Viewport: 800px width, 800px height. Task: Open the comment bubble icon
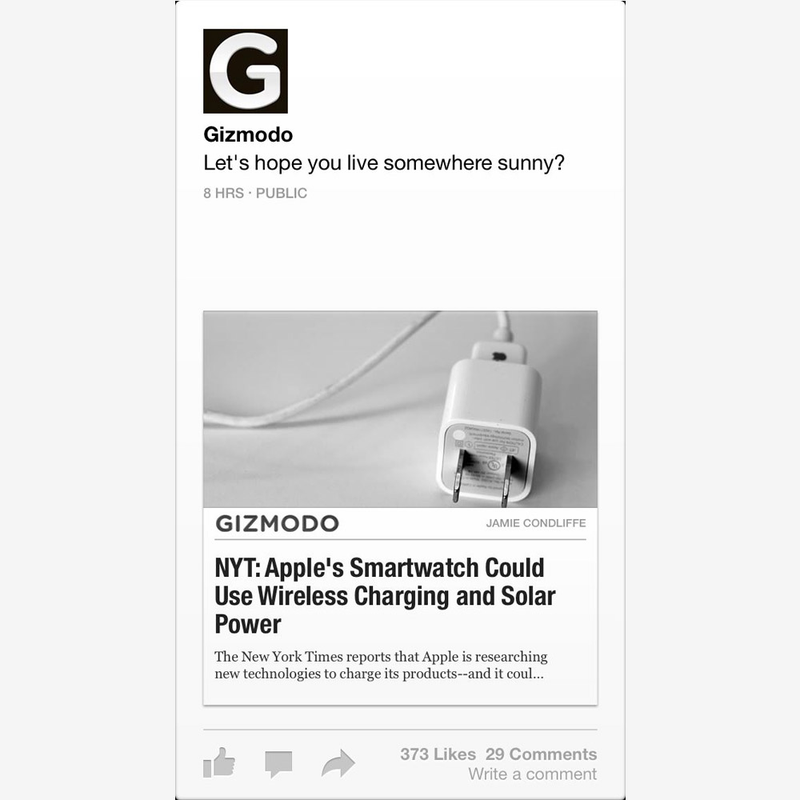click(279, 764)
